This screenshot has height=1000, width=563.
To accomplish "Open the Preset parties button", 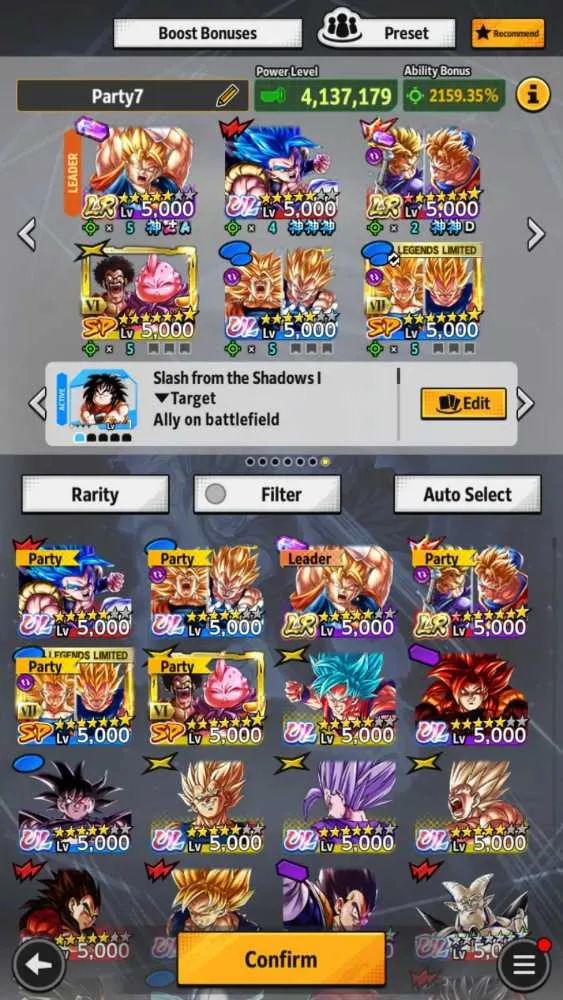I will [x=386, y=33].
